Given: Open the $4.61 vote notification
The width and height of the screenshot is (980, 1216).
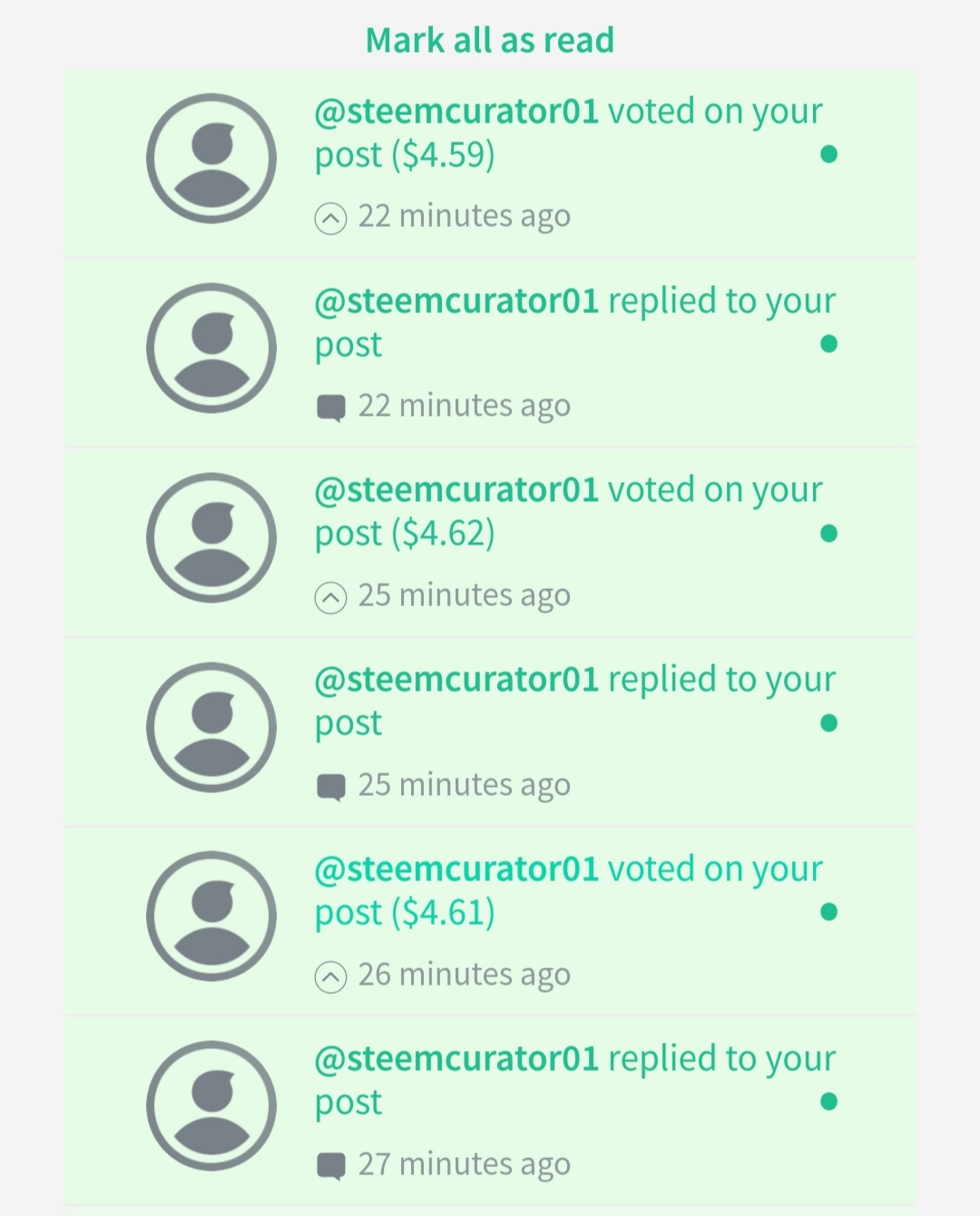Looking at the screenshot, I should (x=567, y=891).
